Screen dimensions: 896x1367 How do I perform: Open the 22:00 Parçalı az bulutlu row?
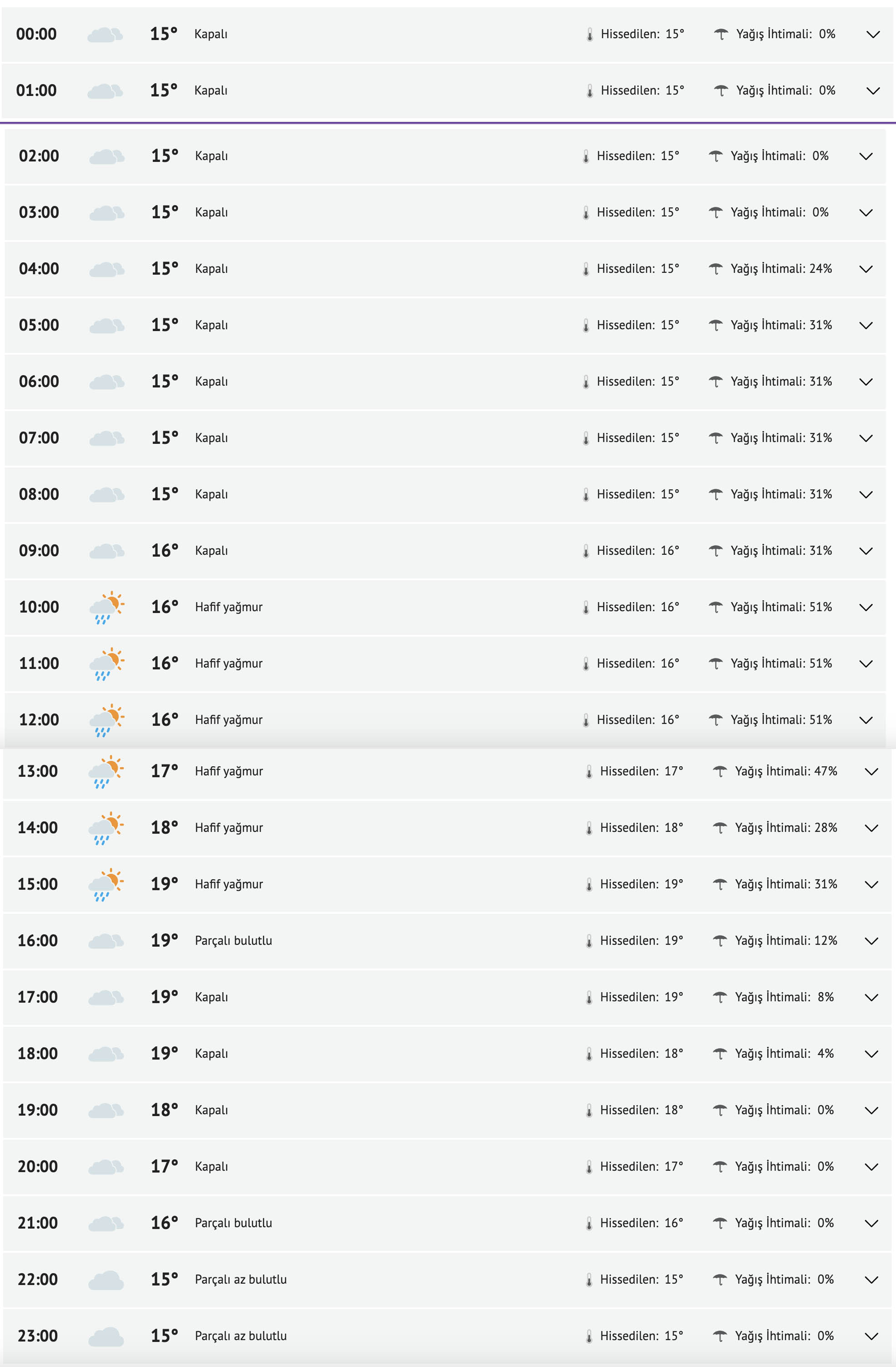click(x=871, y=1280)
